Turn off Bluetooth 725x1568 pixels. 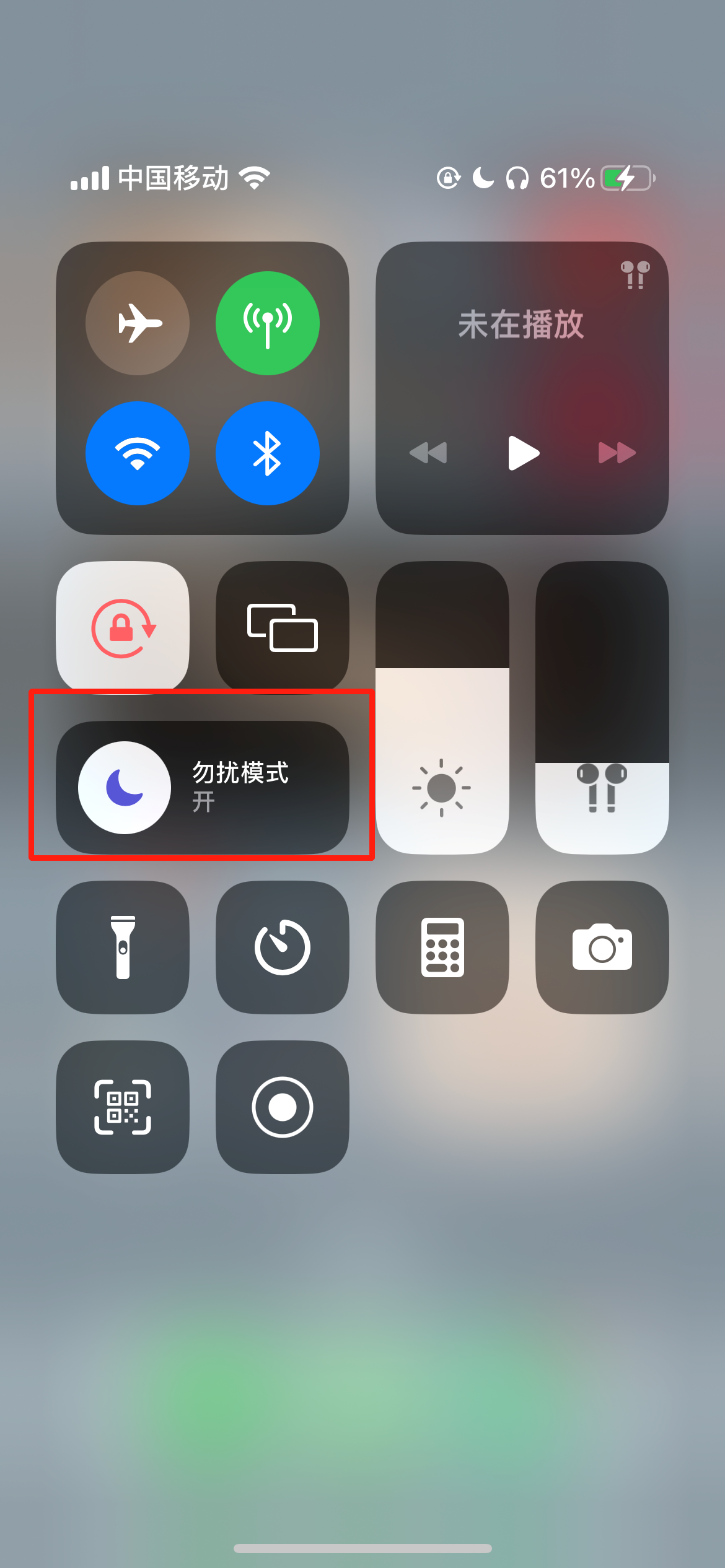click(x=268, y=453)
